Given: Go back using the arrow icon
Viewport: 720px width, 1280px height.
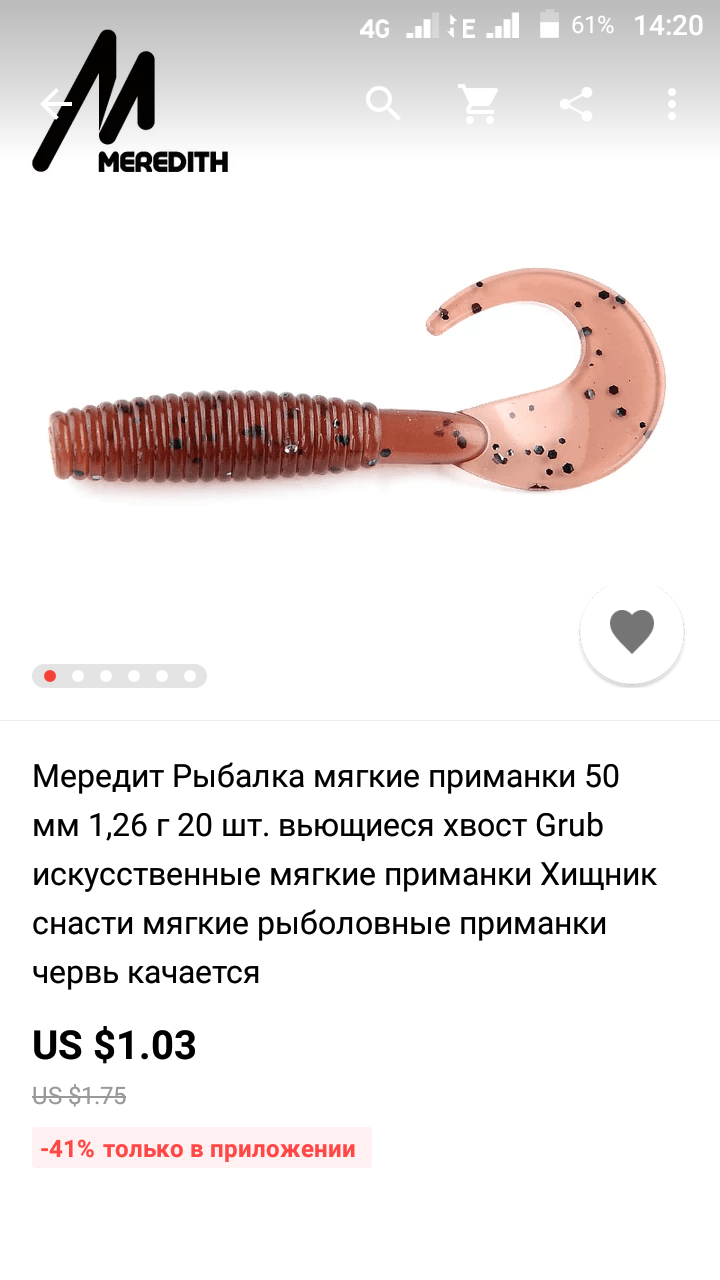Looking at the screenshot, I should click(54, 103).
